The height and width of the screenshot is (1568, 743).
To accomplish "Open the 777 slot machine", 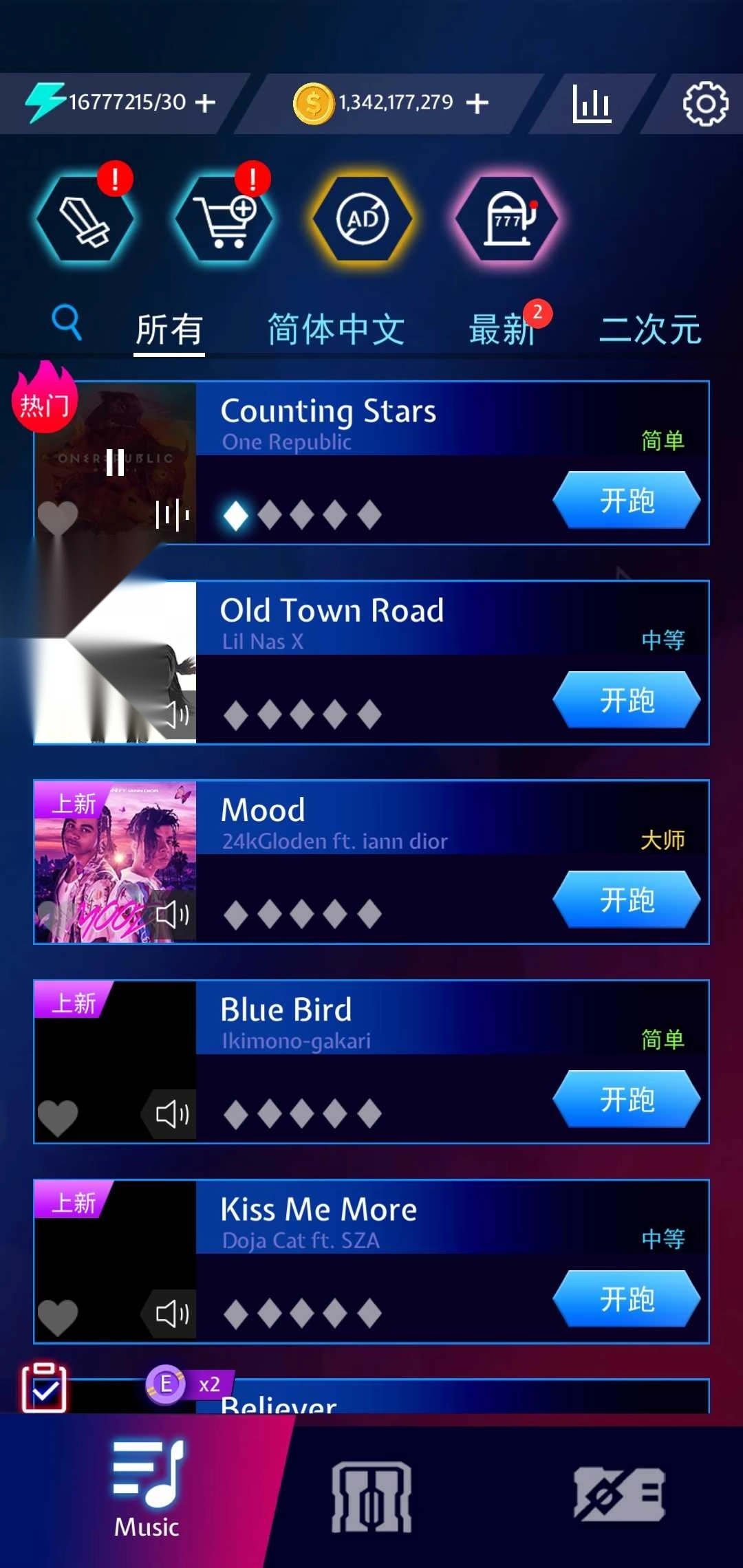I will click(507, 219).
